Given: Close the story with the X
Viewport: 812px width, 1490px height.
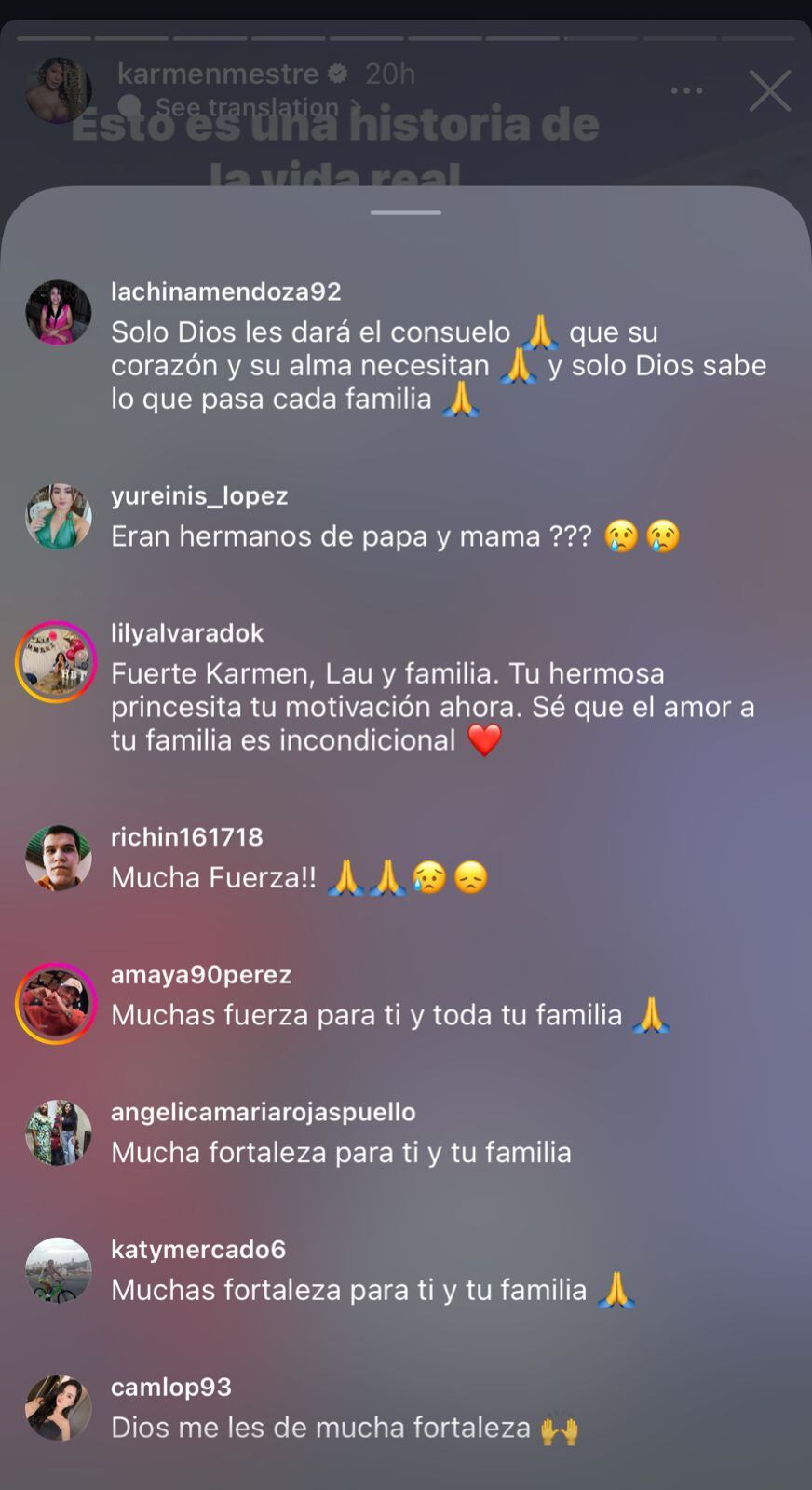Looking at the screenshot, I should click(770, 90).
